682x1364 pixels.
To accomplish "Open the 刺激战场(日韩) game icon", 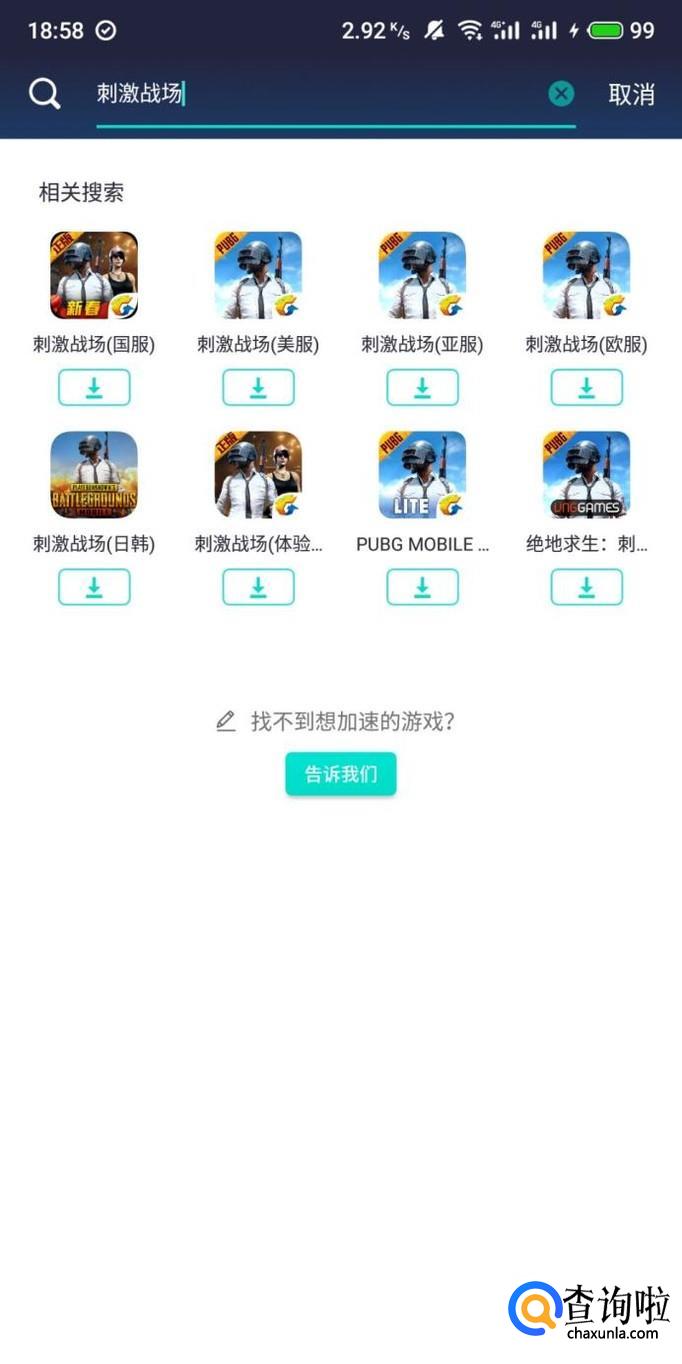I will click(x=94, y=475).
